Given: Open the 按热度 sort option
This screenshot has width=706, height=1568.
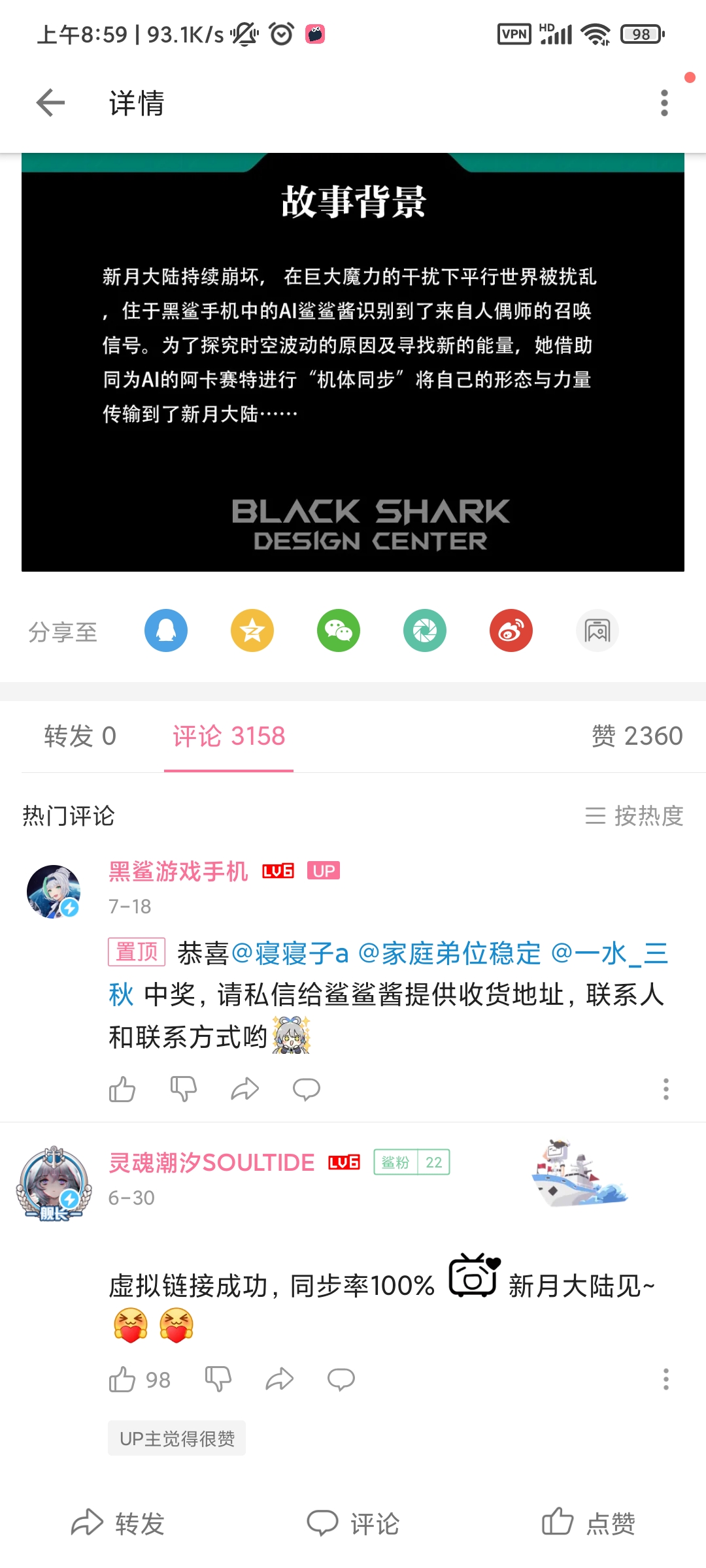Looking at the screenshot, I should pyautogui.click(x=634, y=816).
